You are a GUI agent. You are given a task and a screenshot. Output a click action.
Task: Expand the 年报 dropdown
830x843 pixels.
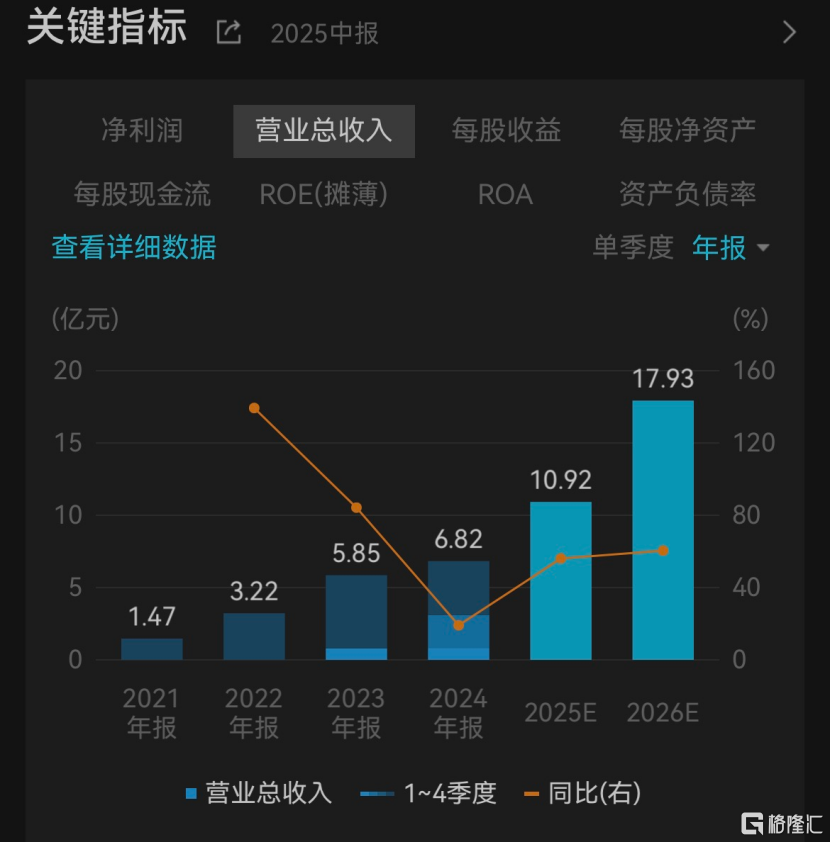[x=731, y=247]
